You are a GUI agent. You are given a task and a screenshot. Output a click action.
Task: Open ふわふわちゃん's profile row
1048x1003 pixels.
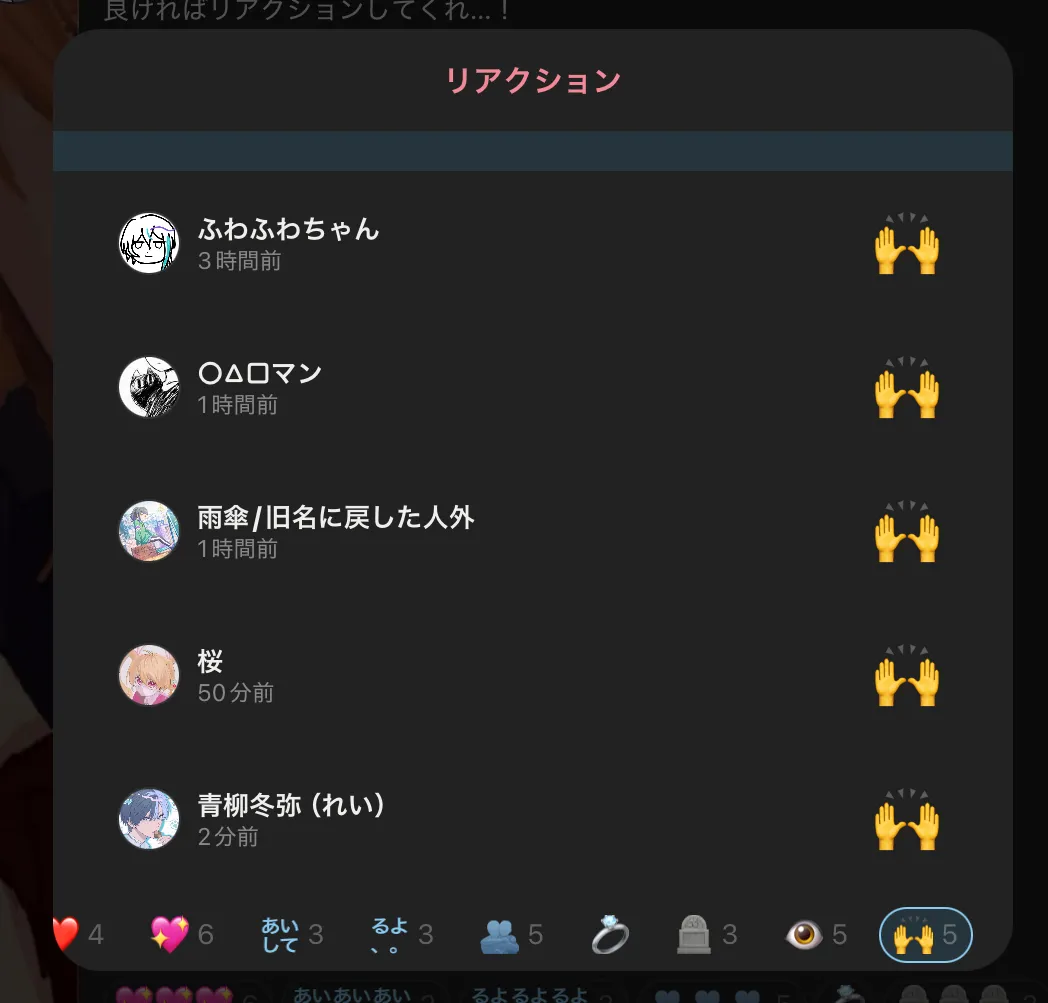[x=288, y=243]
